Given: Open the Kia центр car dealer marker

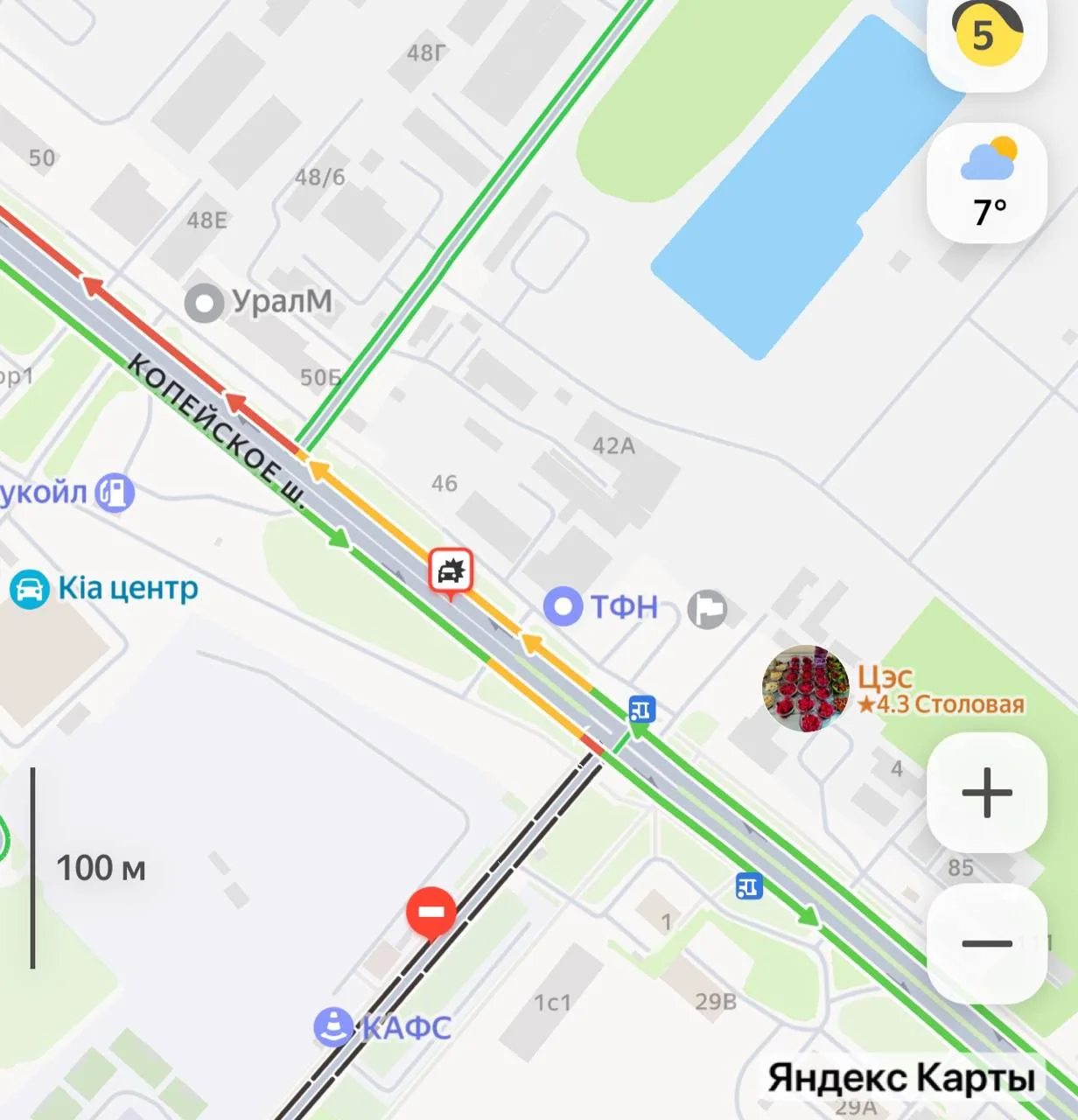Looking at the screenshot, I should click(29, 590).
